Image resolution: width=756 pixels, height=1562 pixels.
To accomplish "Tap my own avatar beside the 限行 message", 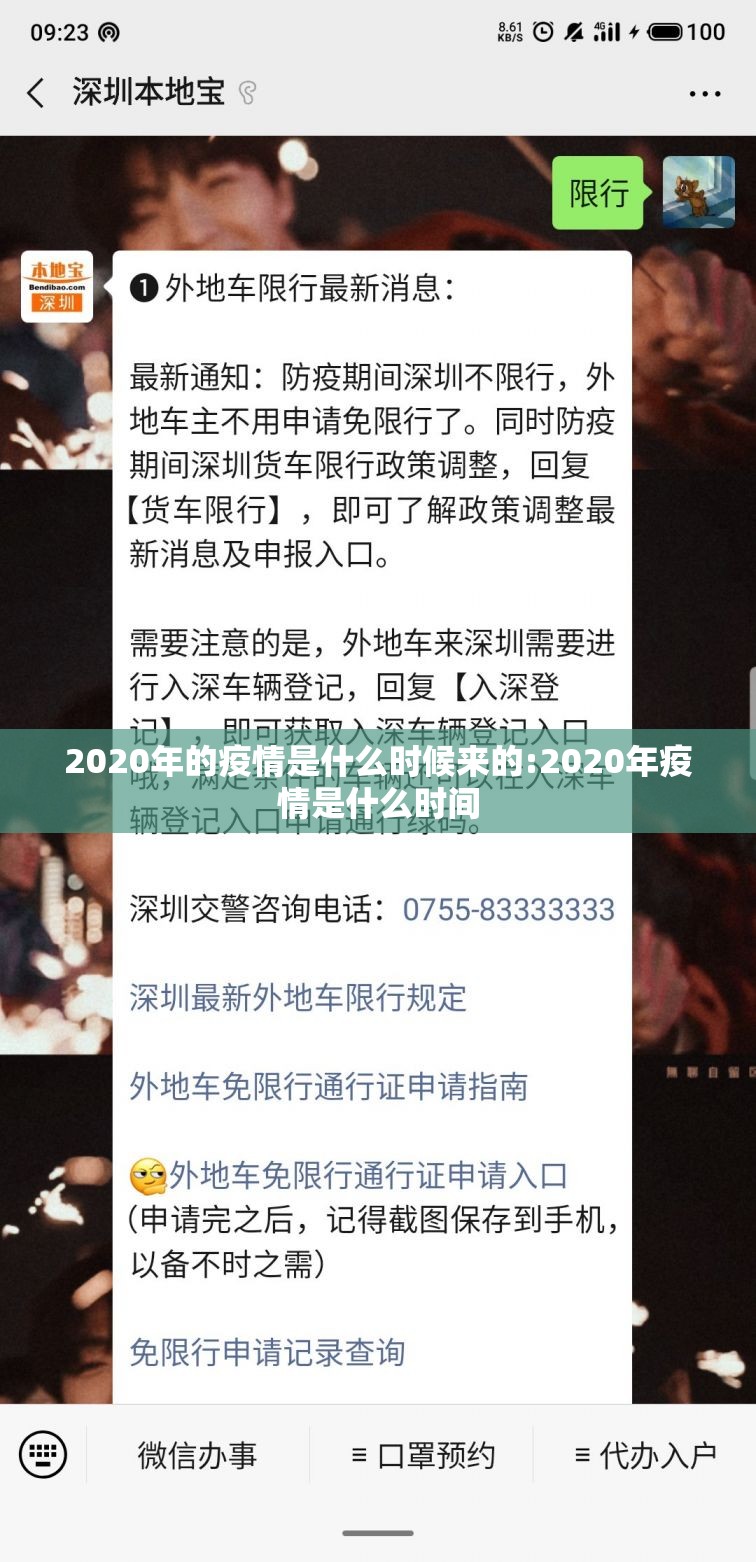I will coord(698,192).
